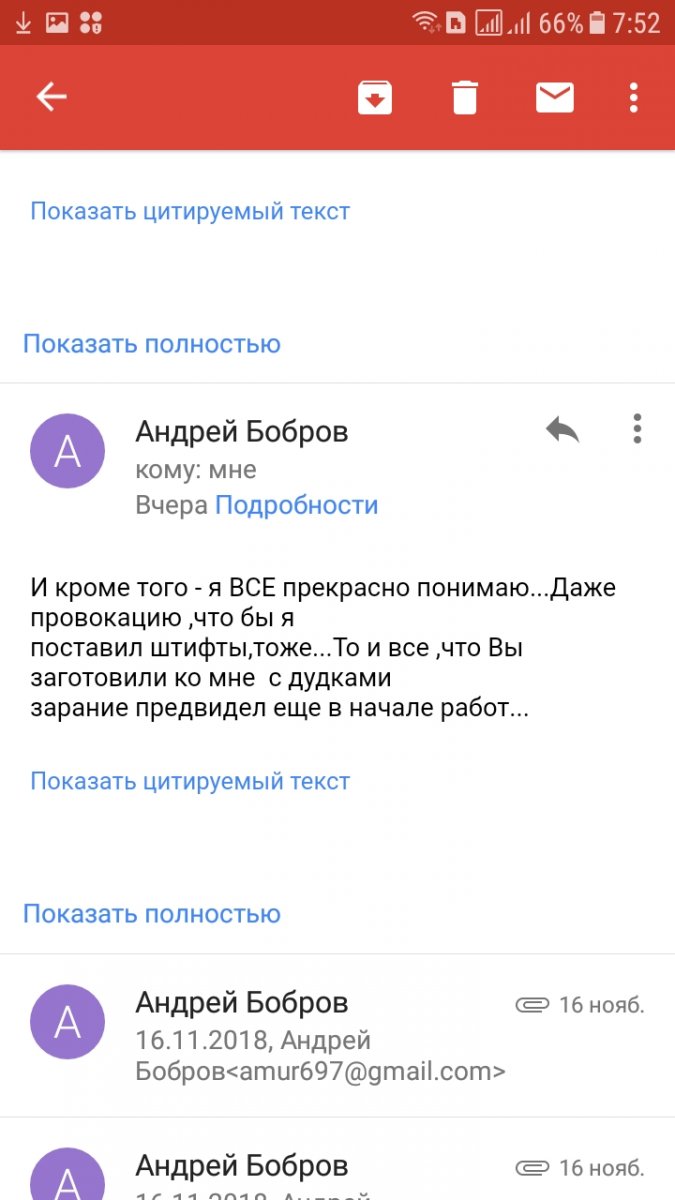Screen dimensions: 675x1200
Task: Open the app bar overflow menu
Action: (x=633, y=97)
